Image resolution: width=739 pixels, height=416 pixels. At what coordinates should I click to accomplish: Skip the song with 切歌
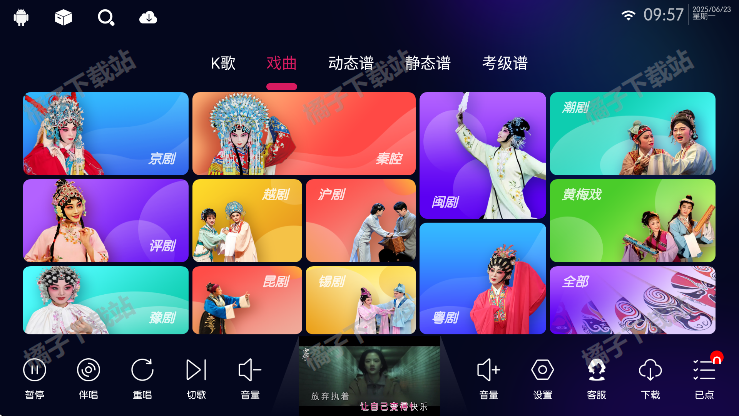coord(196,376)
